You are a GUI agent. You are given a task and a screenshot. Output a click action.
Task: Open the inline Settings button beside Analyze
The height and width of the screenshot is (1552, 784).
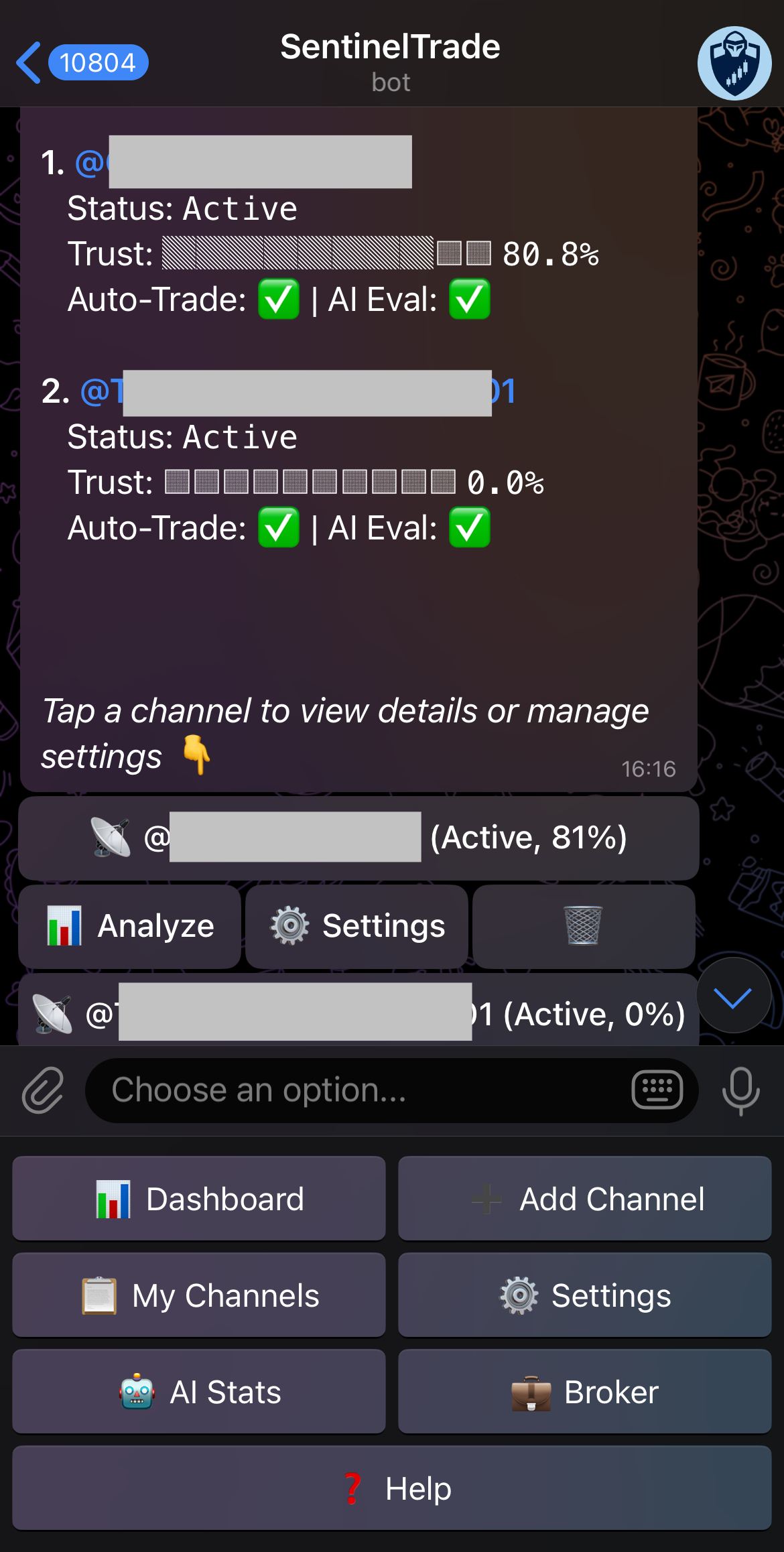pos(356,926)
